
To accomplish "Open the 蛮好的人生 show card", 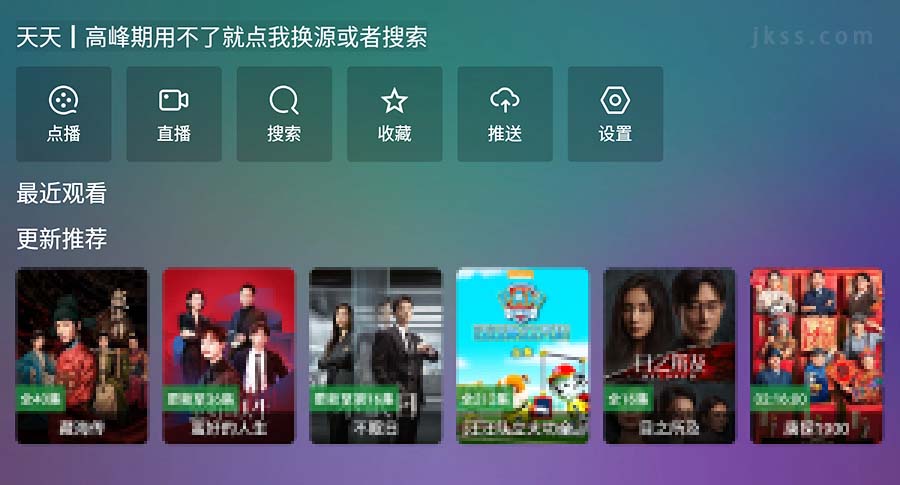I will tap(228, 355).
